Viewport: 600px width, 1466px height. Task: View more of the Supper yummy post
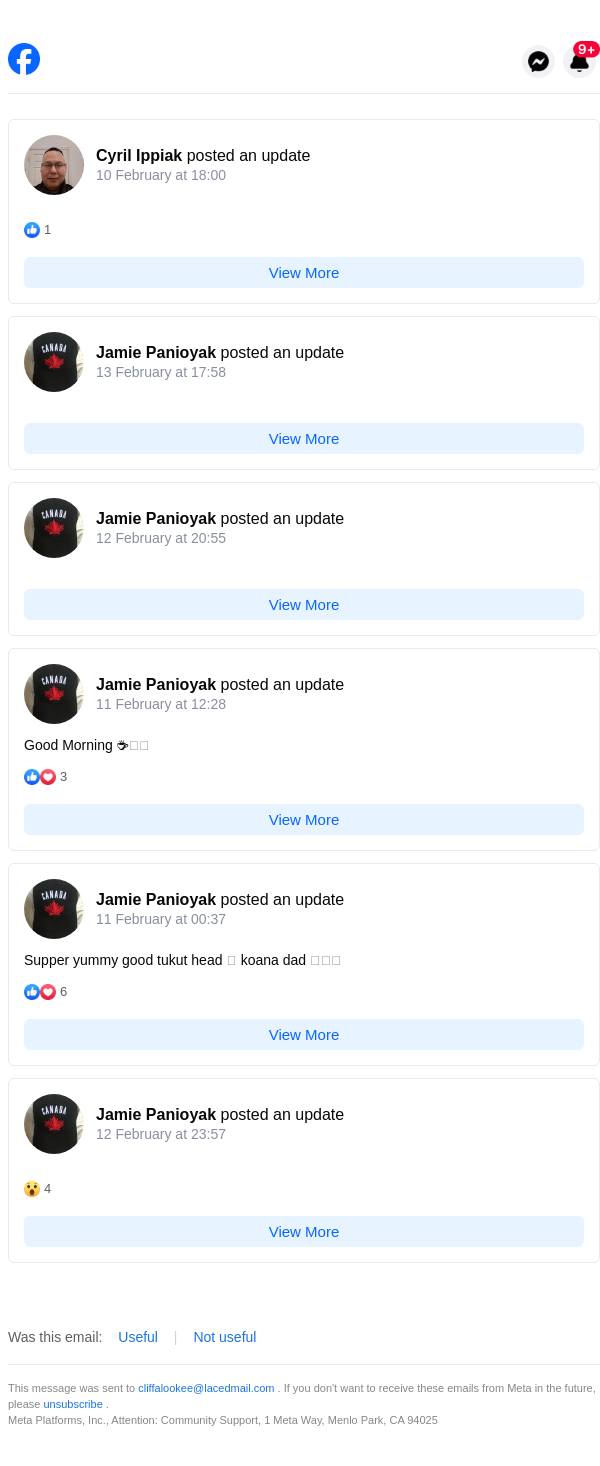304,1034
